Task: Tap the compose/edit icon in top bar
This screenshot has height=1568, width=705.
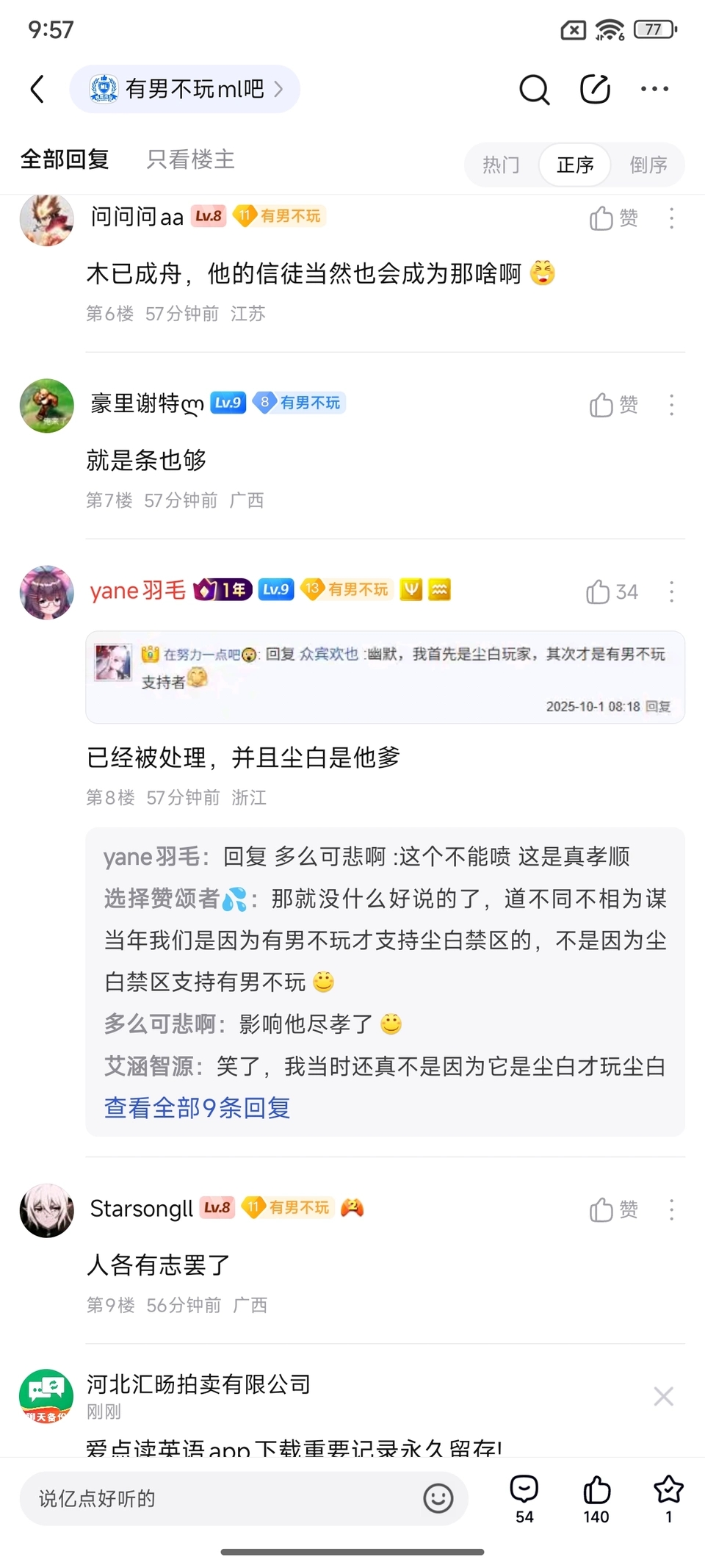Action: point(595,89)
